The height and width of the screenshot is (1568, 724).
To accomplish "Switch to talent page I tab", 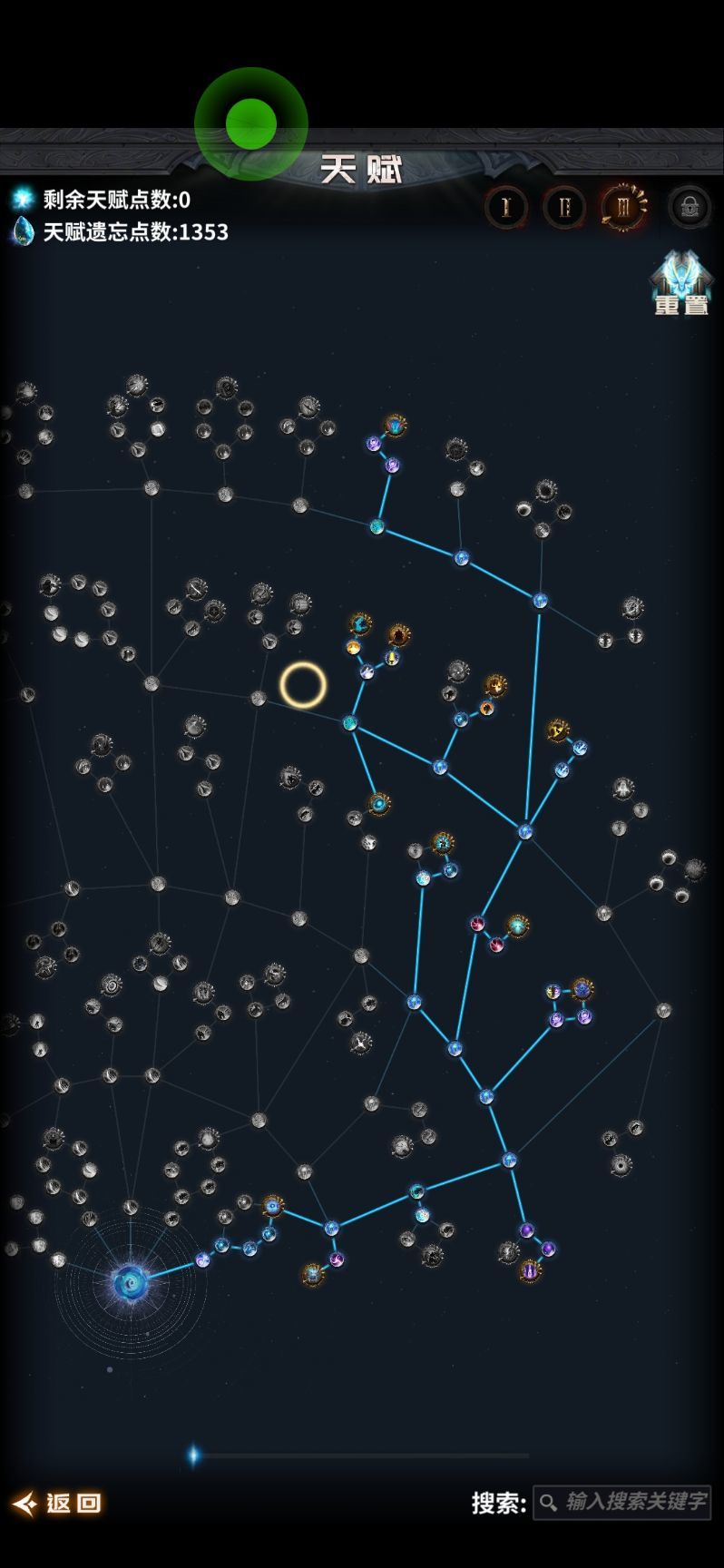I will pyautogui.click(x=505, y=207).
